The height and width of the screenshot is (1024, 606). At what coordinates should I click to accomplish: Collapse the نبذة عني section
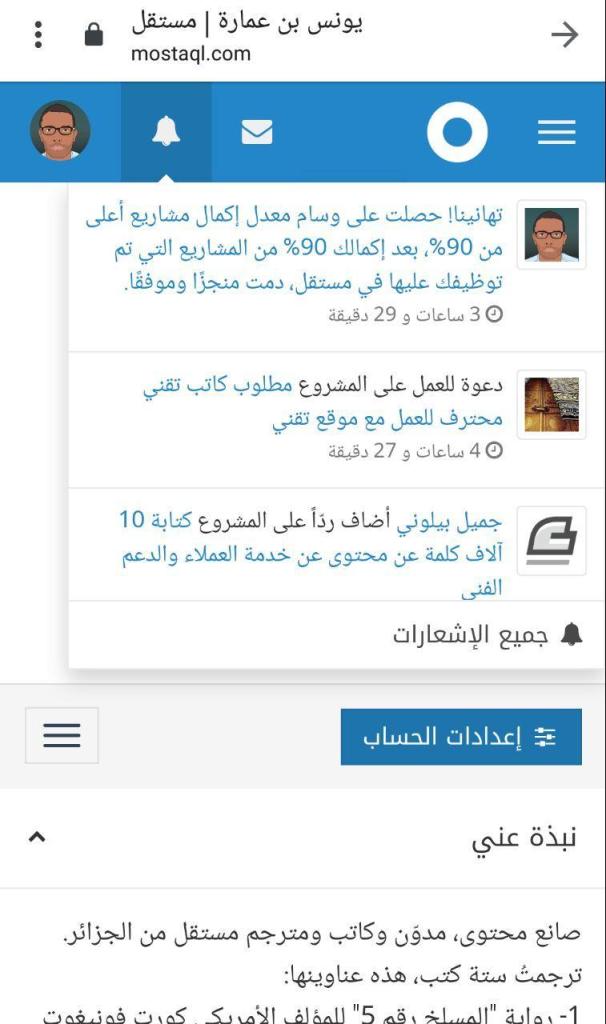(x=37, y=837)
